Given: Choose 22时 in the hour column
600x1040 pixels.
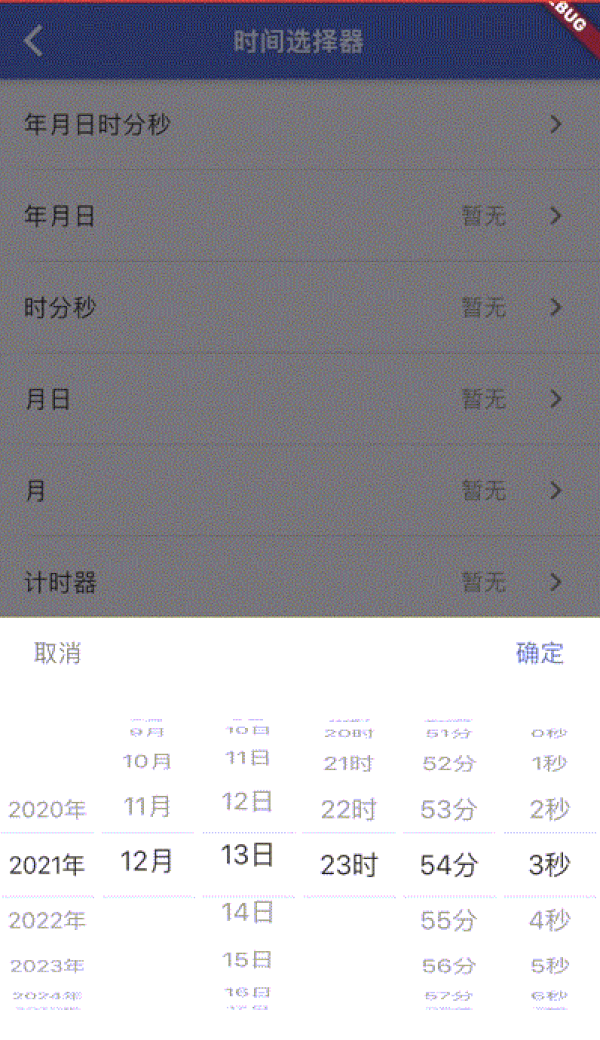Looking at the screenshot, I should [x=349, y=809].
